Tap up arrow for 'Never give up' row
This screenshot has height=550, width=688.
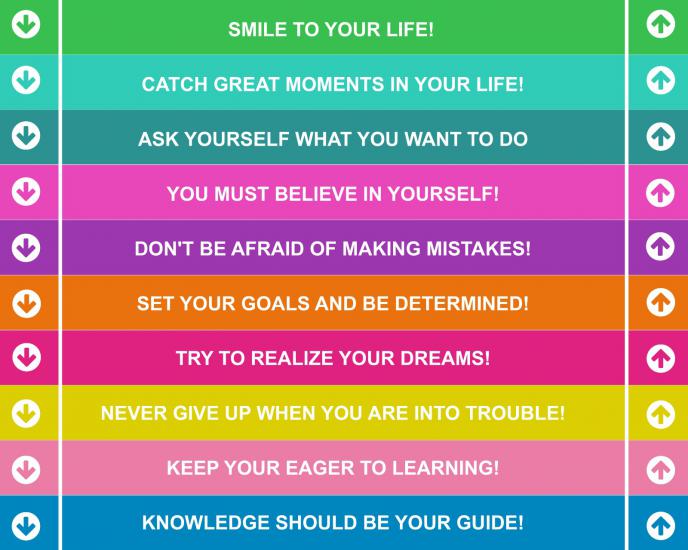tap(661, 412)
